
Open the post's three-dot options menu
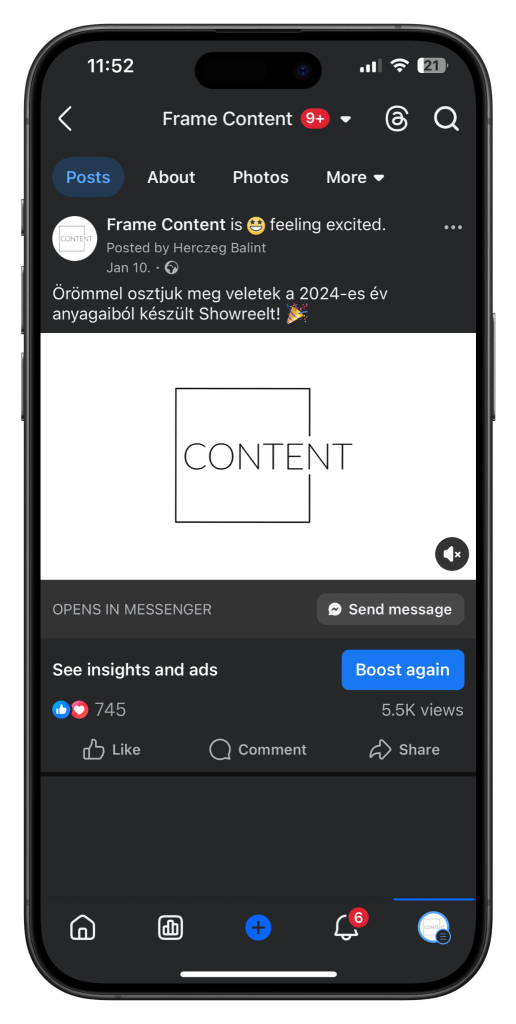(x=453, y=227)
